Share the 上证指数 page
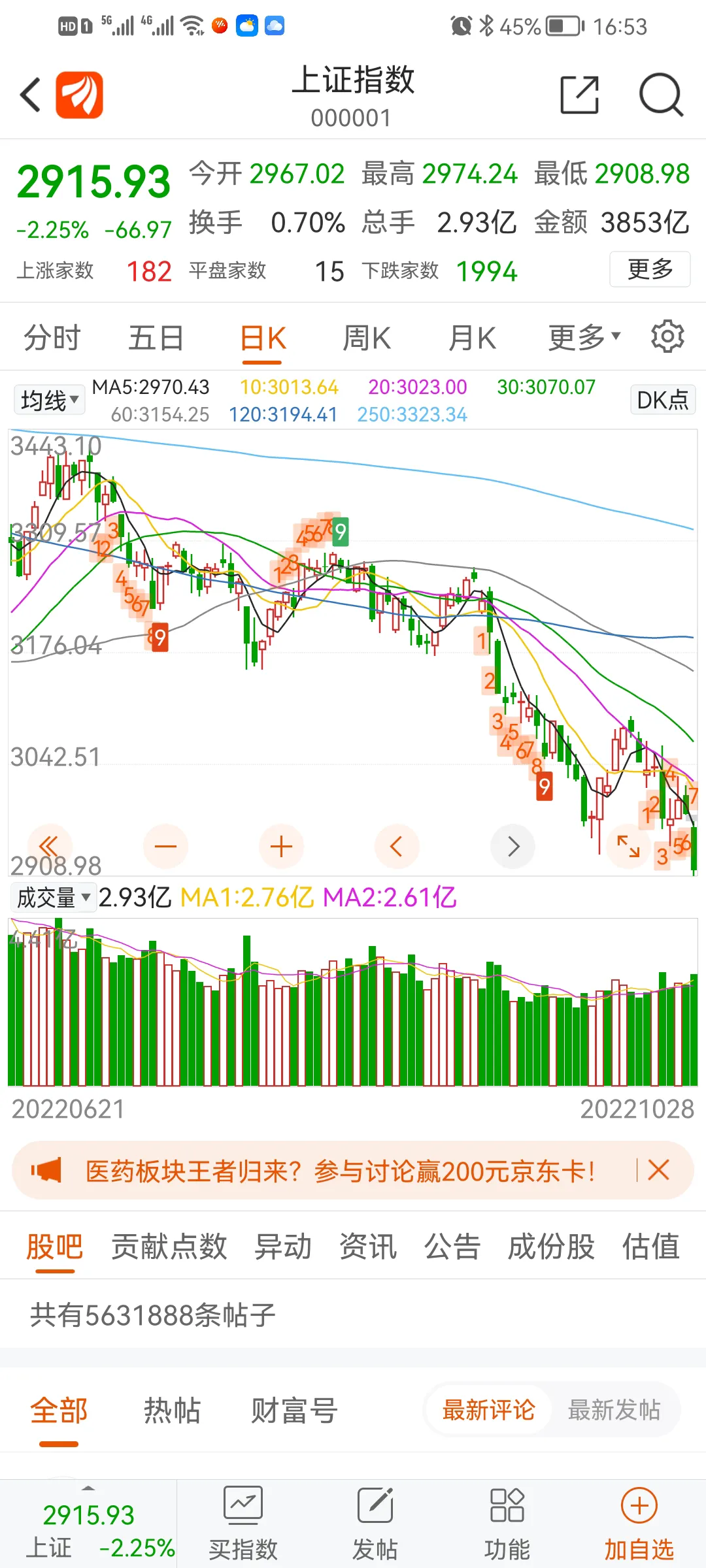The height and width of the screenshot is (1568, 706). pos(579,95)
